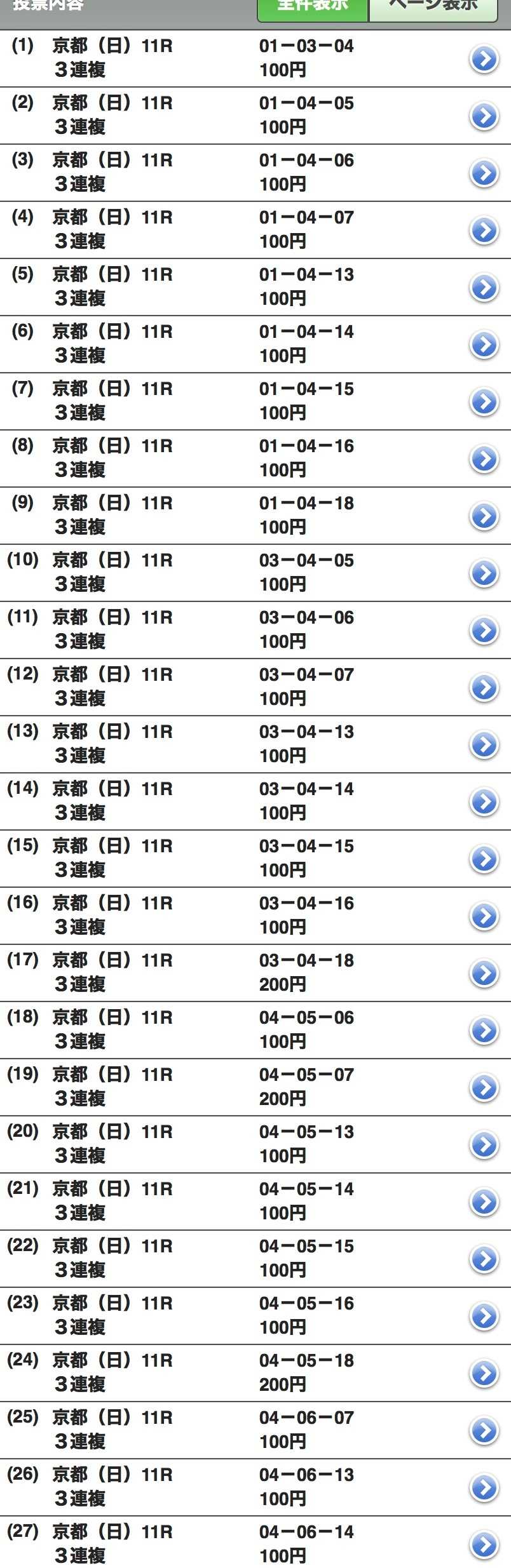
Task: Tap arrow for bet (7) 01-04-15
Action: [484, 402]
